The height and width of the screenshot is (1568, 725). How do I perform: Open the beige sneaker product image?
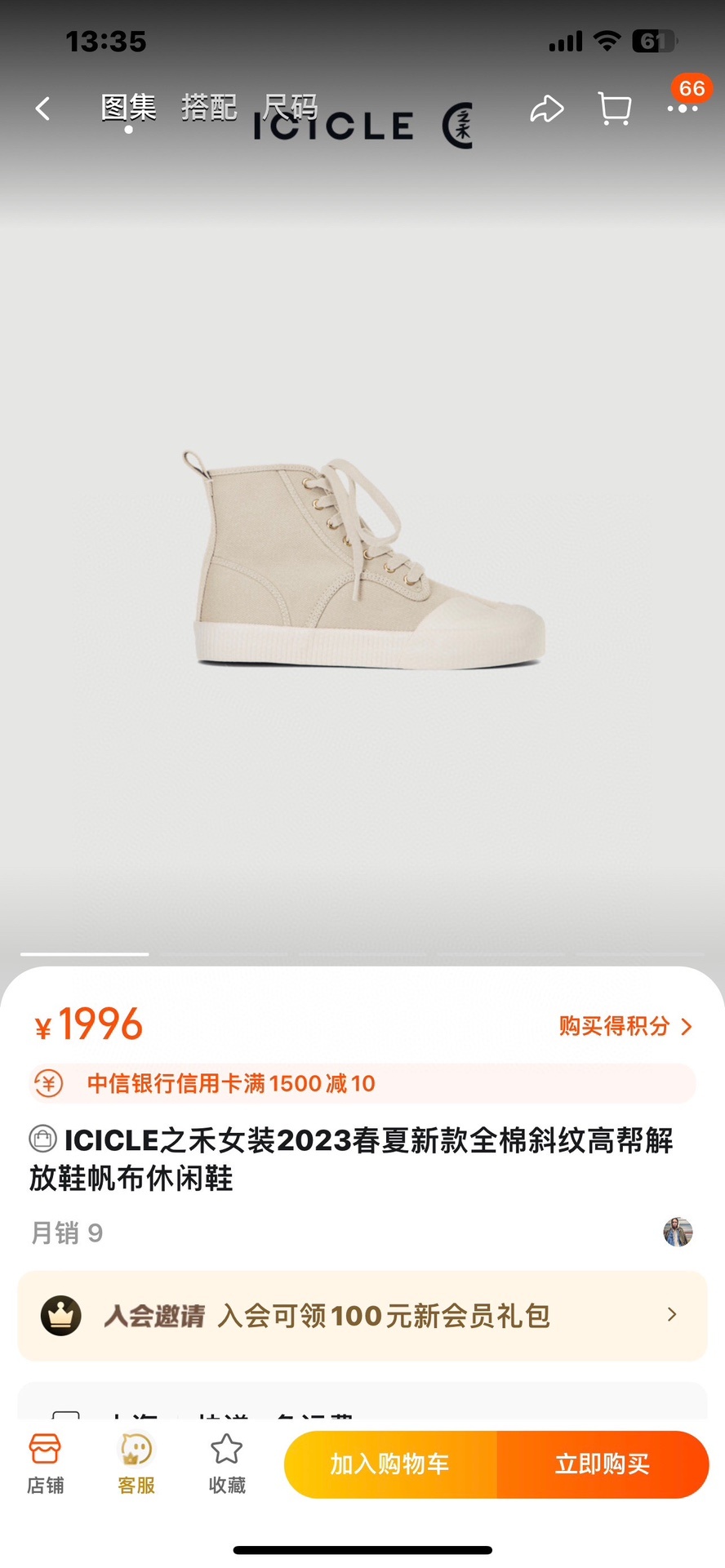(362, 560)
